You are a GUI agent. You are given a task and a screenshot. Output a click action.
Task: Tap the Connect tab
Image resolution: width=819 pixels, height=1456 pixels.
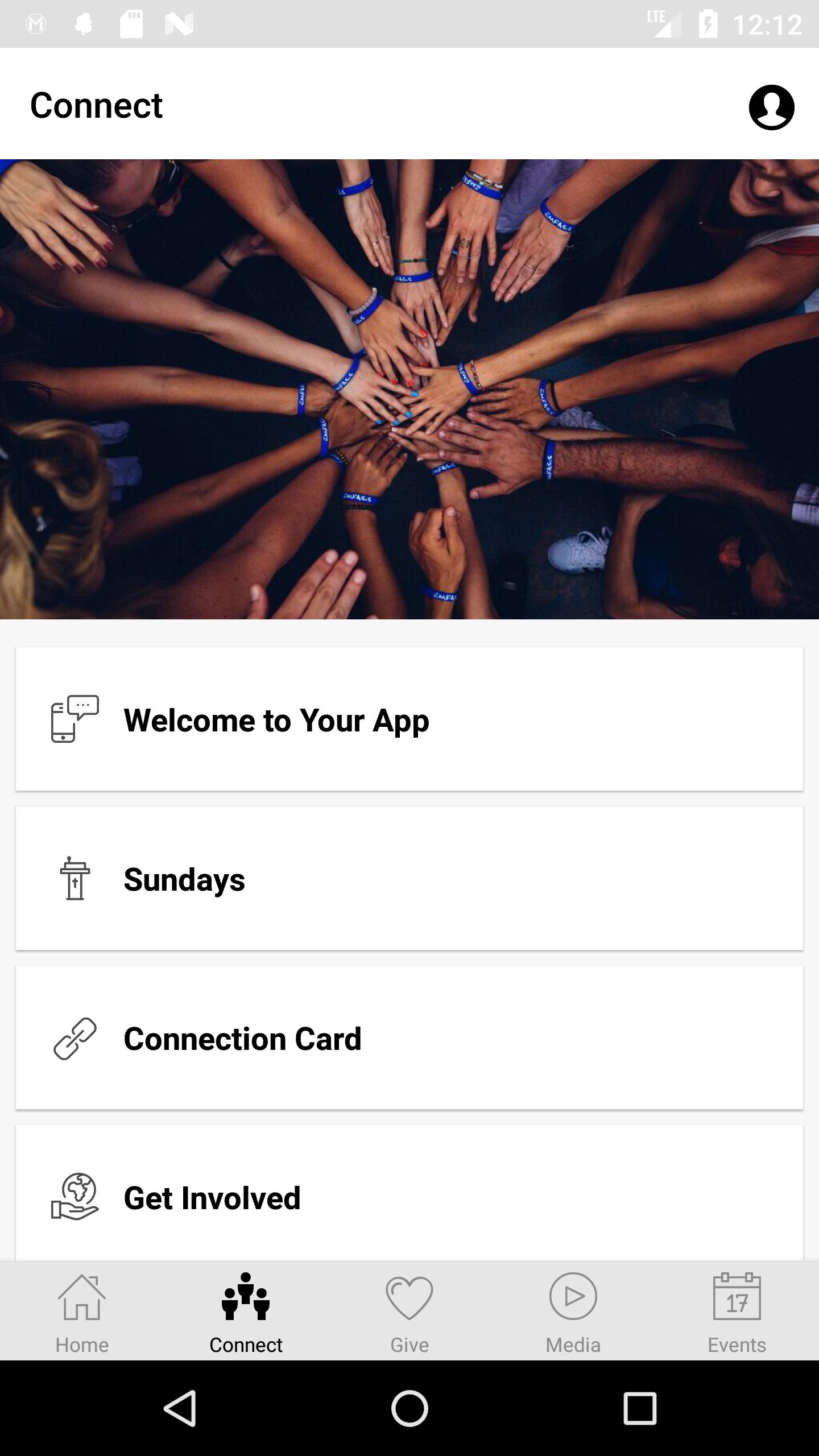pos(246,1312)
